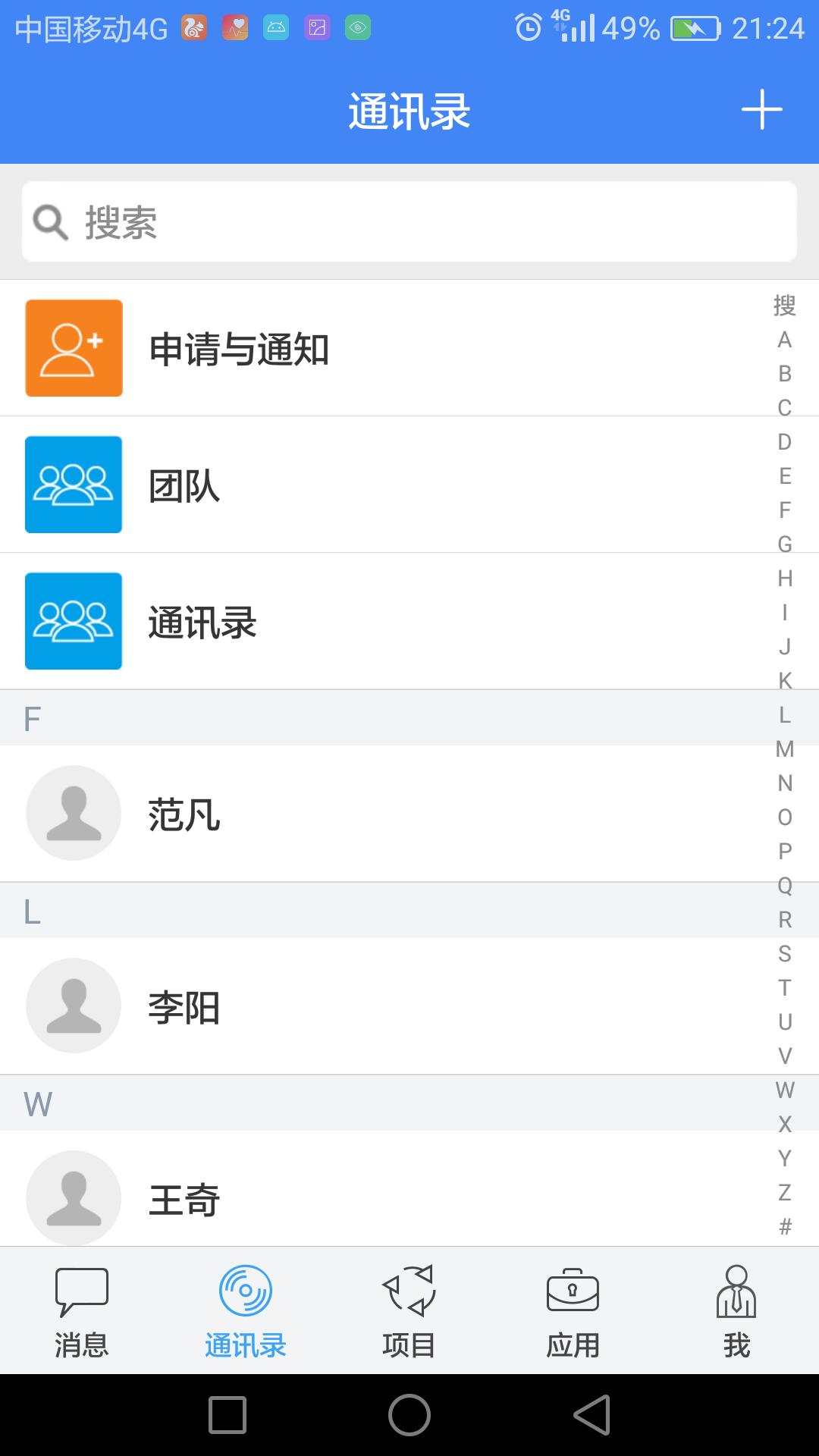Select the 通讯录 tab in bottom navigation
The image size is (819, 1456).
click(246, 1311)
